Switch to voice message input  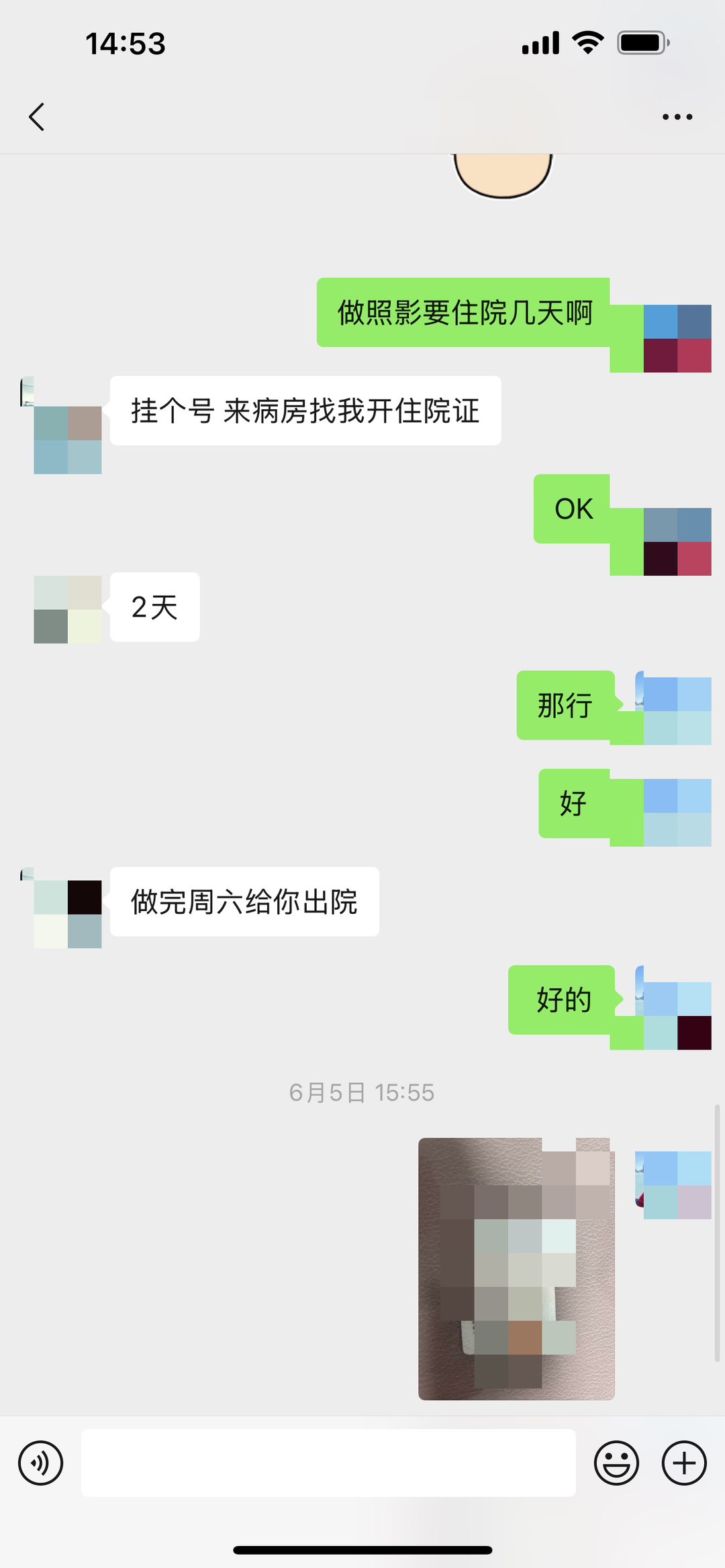point(40,1463)
